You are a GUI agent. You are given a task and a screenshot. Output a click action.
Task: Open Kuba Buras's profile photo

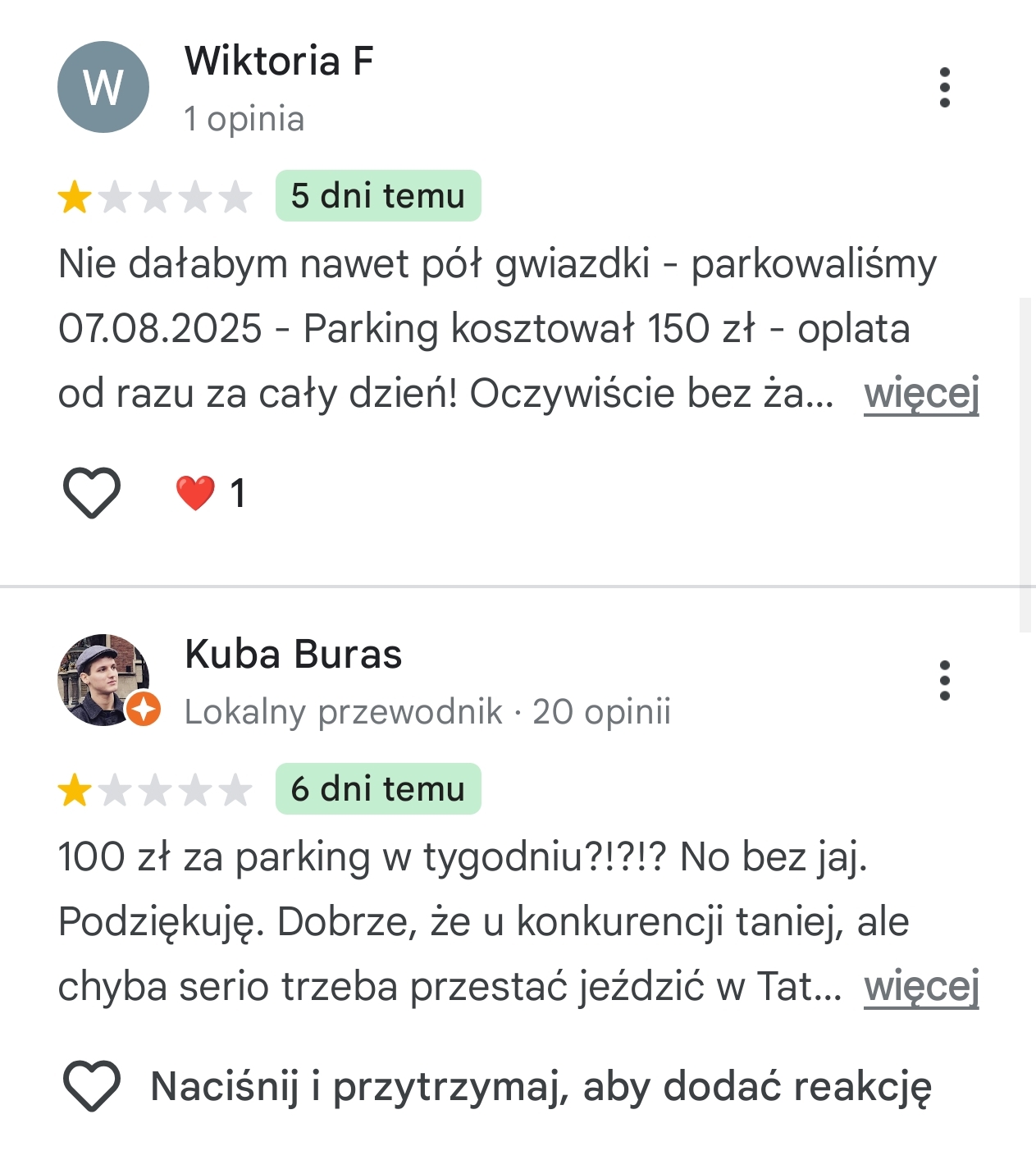[103, 679]
